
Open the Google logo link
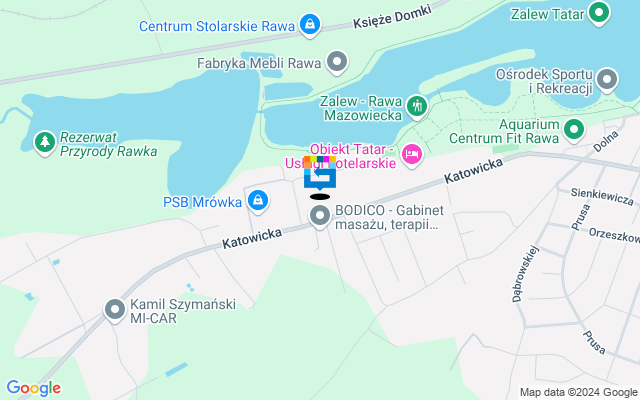point(33,388)
